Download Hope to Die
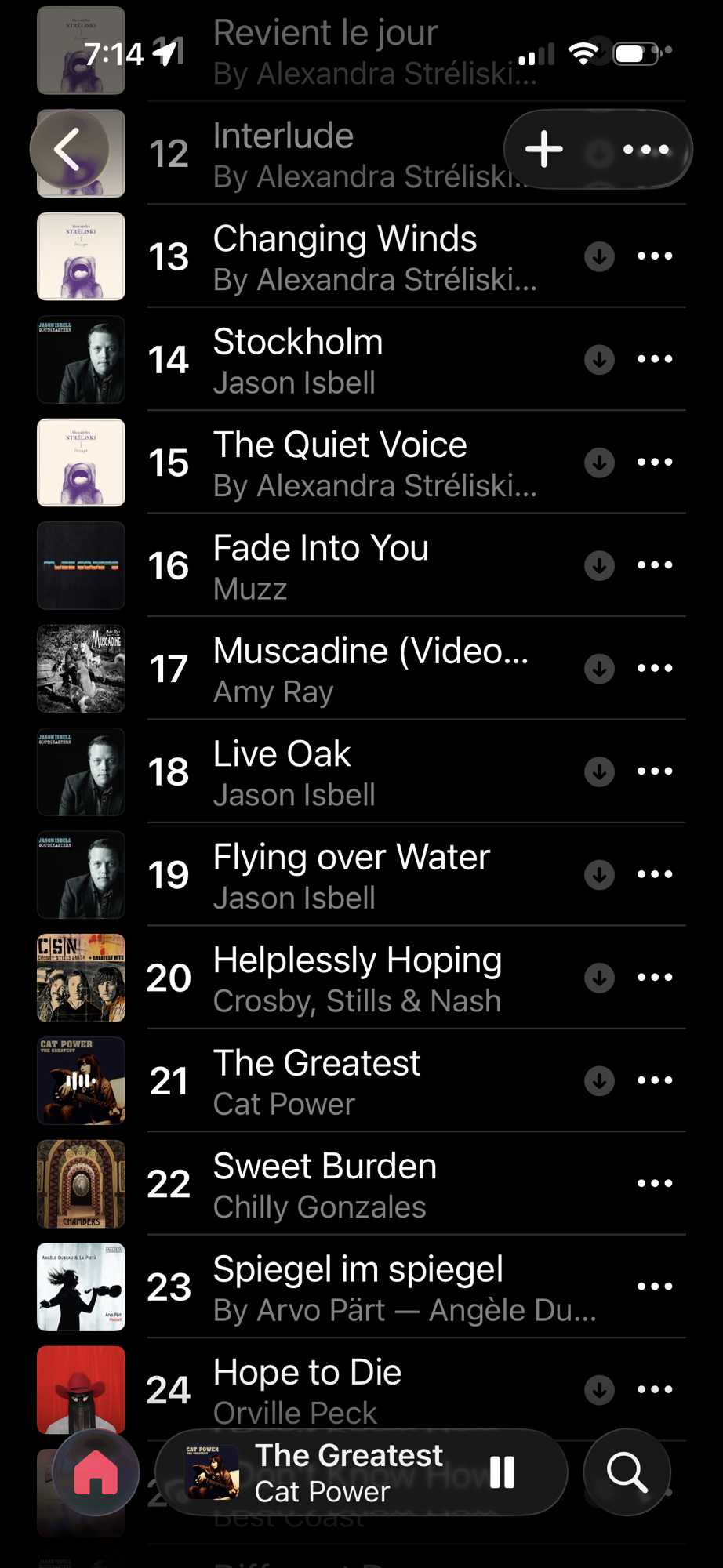Viewport: 723px width, 1568px height. [x=599, y=1389]
